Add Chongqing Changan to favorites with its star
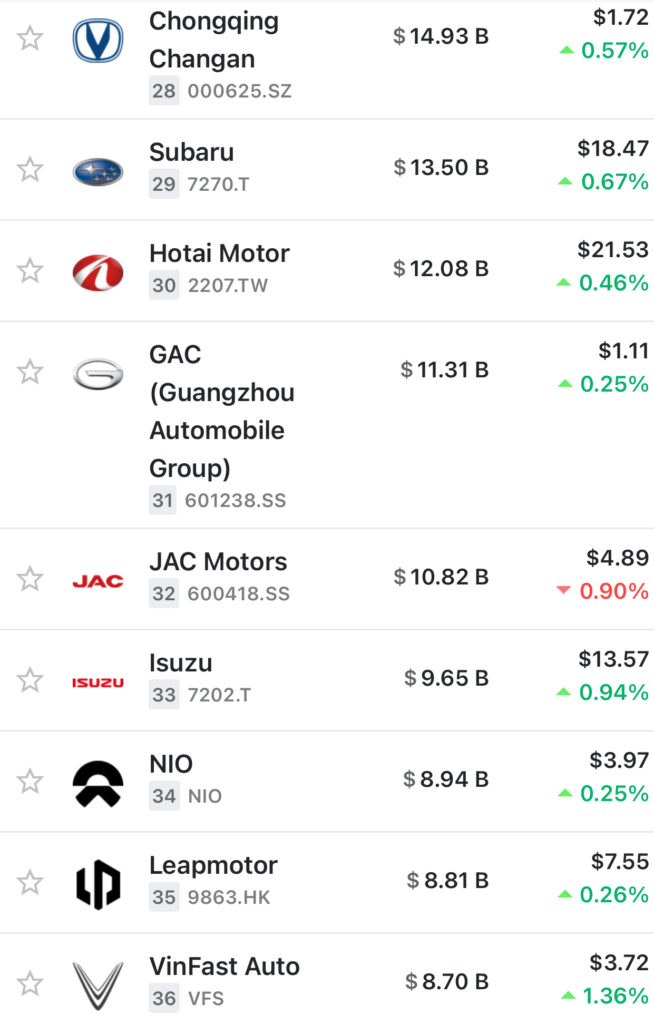Image resolution: width=654 pixels, height=1024 pixels. [31, 39]
